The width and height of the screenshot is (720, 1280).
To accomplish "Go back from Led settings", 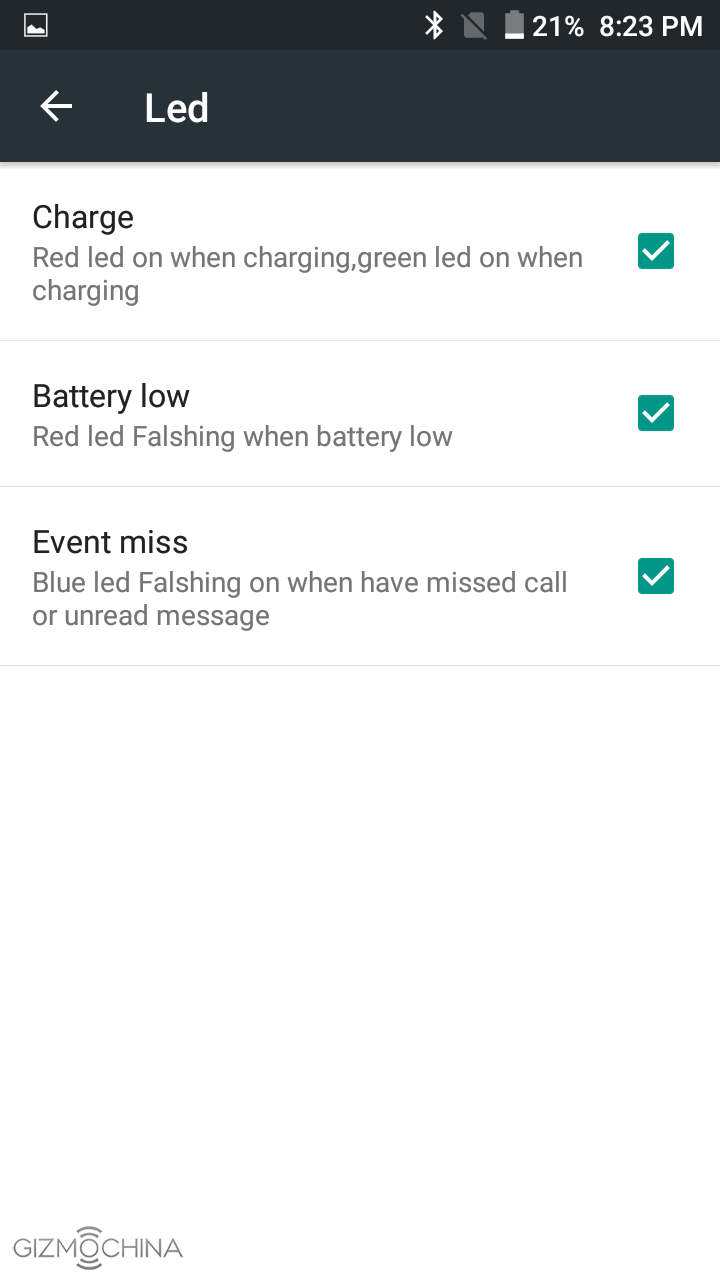I will 56,106.
